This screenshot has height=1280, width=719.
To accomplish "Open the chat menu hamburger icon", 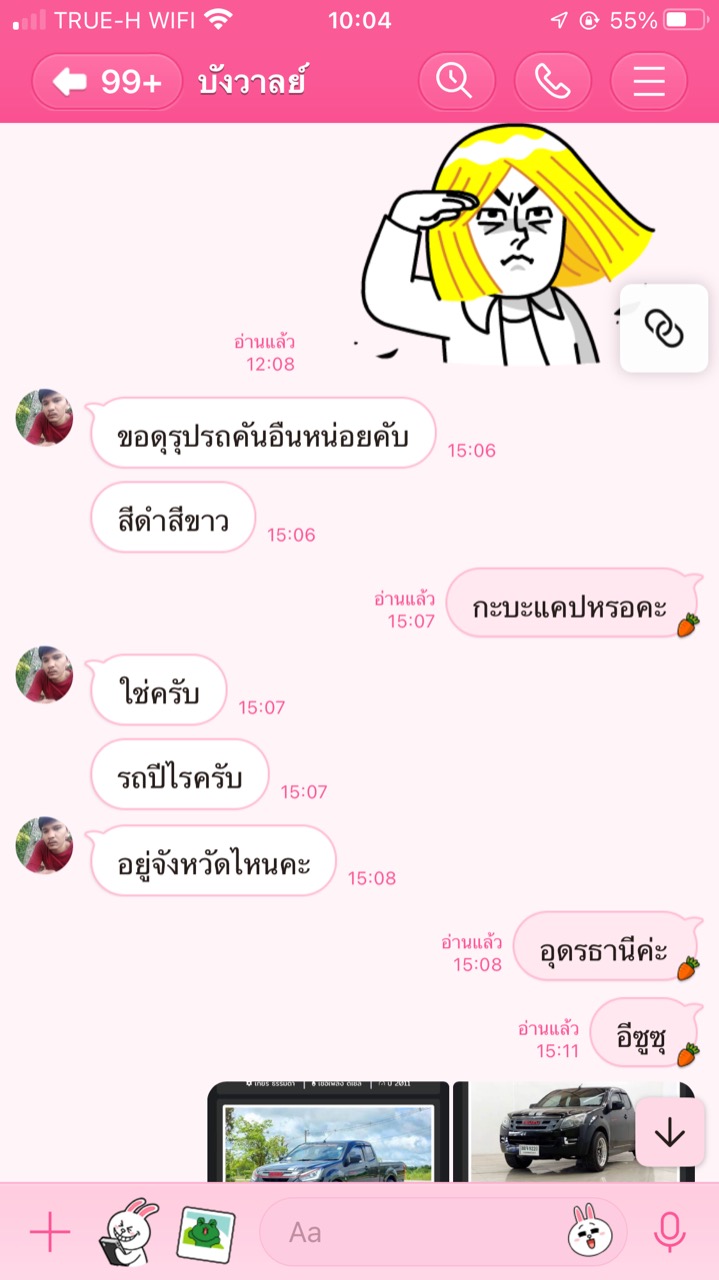I will coord(648,81).
